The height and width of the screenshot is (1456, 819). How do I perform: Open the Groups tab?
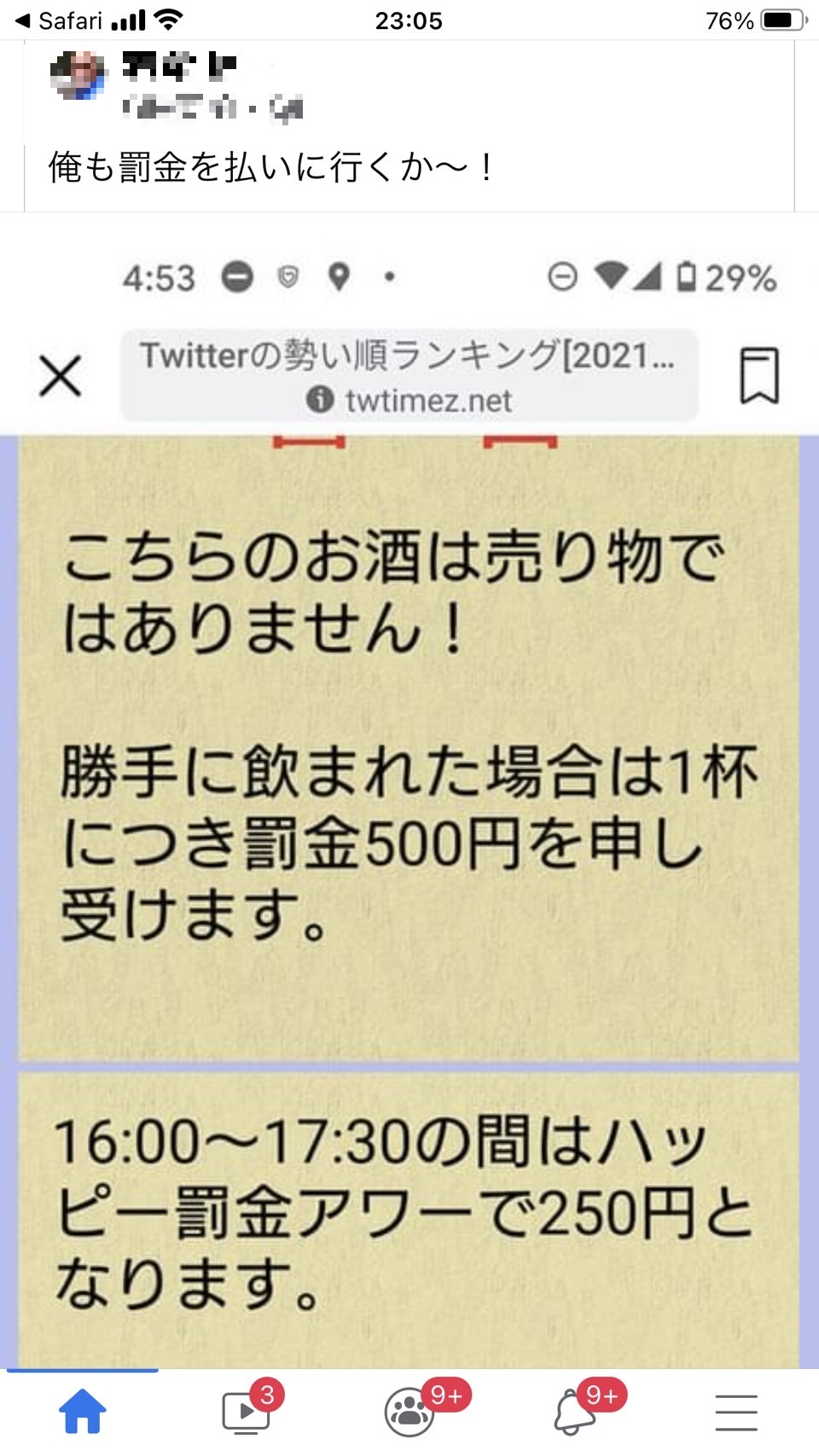(410, 1412)
